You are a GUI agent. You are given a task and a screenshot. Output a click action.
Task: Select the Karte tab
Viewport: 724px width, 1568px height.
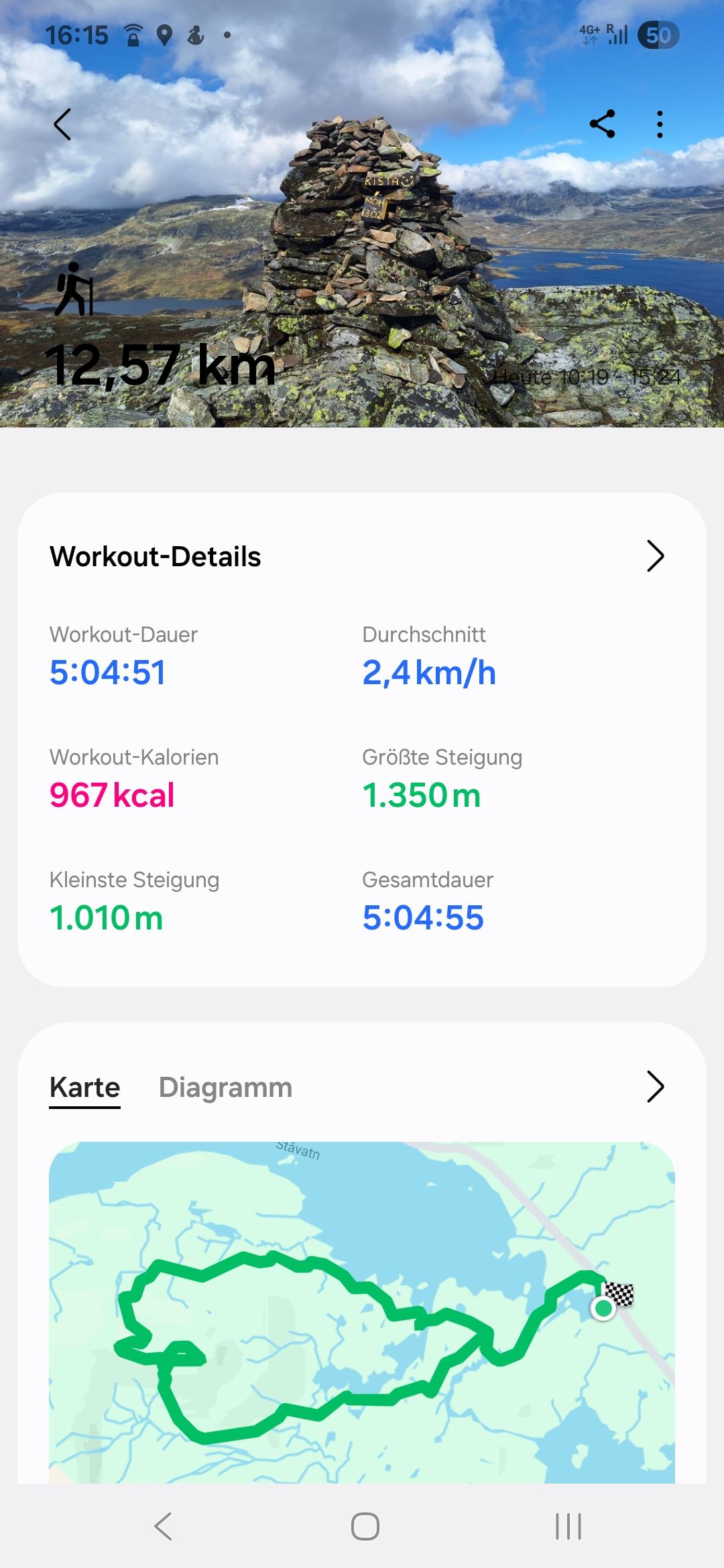tap(84, 1088)
